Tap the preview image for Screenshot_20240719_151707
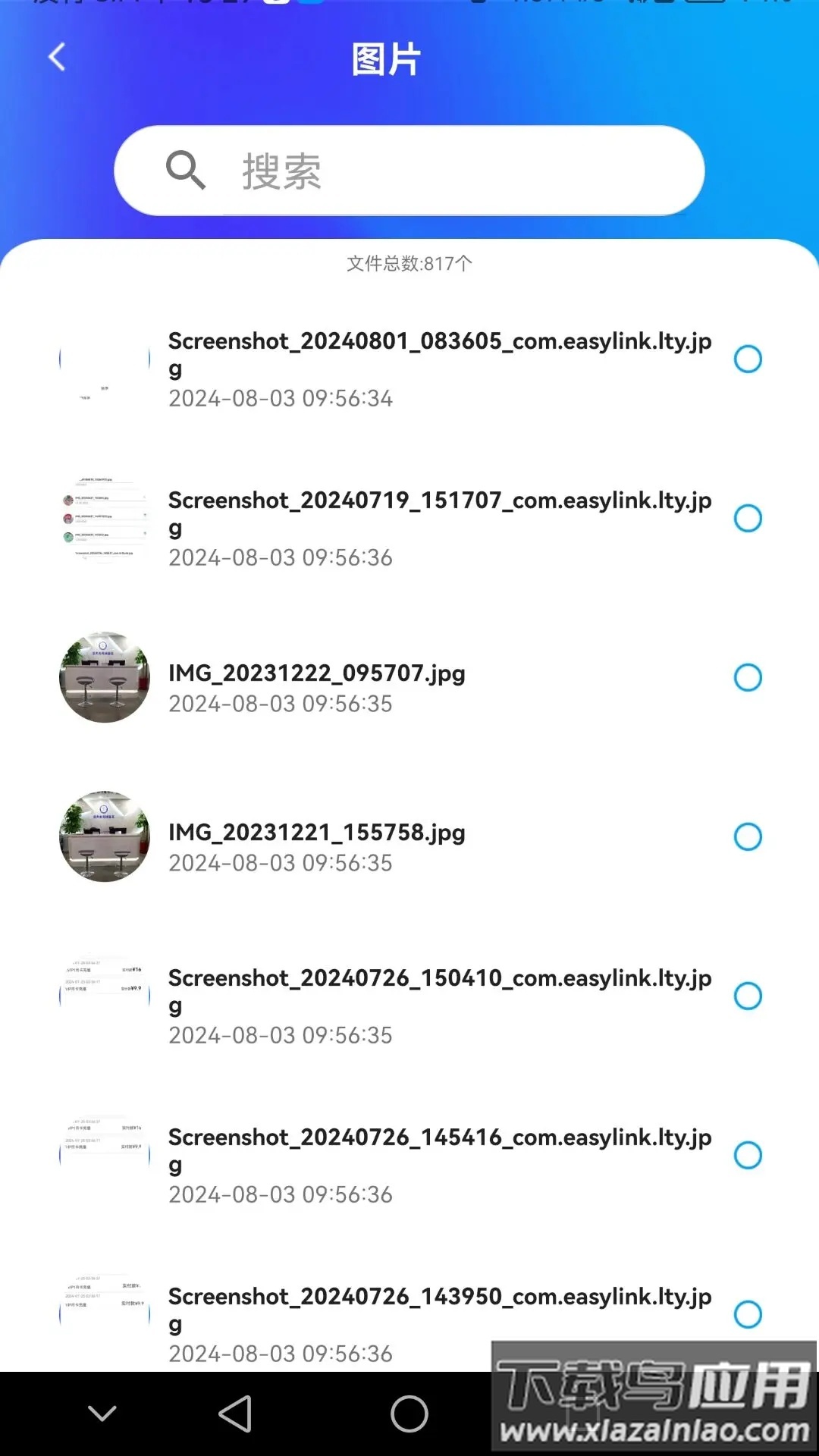This screenshot has height=1456, width=819. point(104,518)
